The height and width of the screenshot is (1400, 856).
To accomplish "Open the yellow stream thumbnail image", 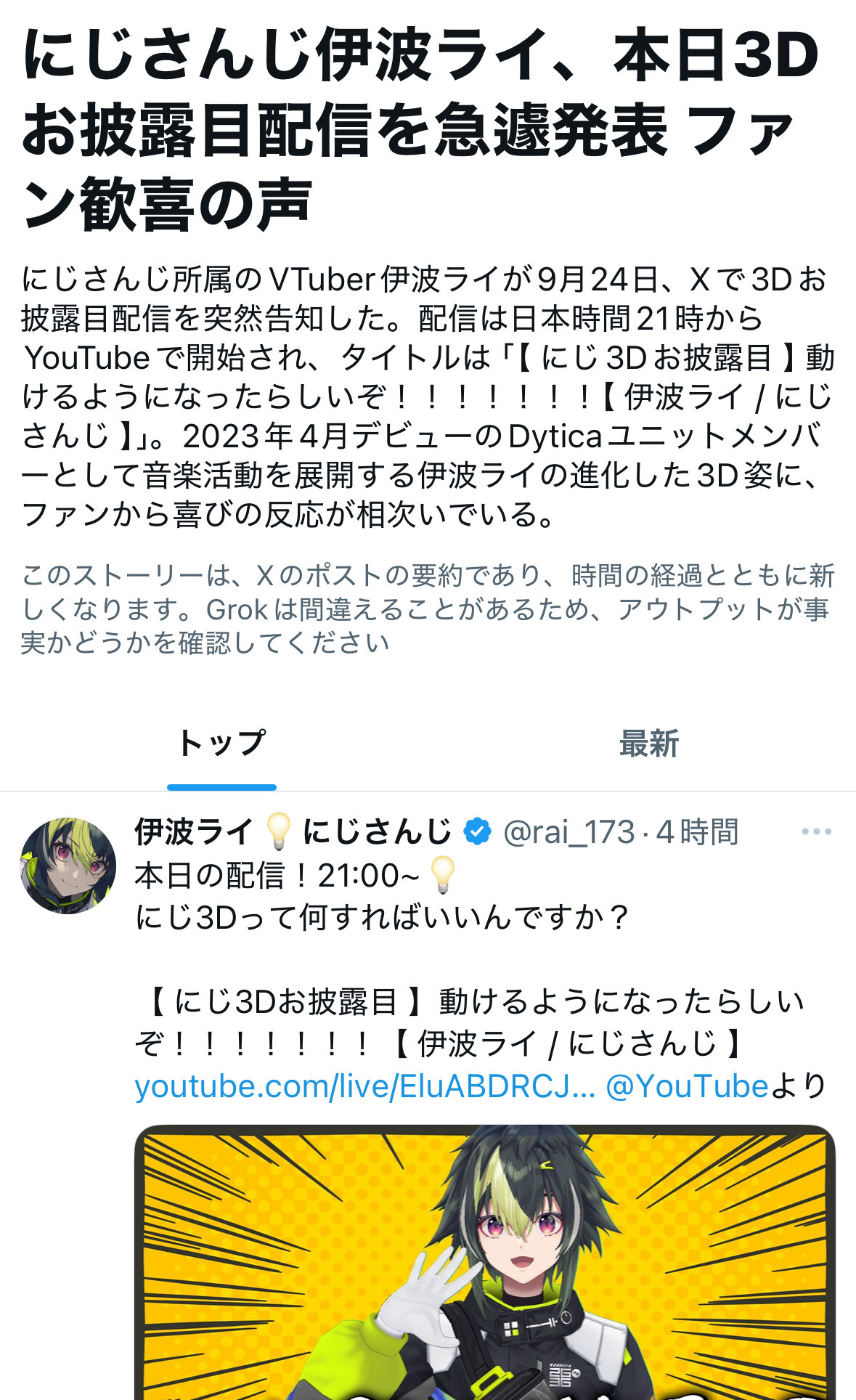I will click(x=484, y=1262).
